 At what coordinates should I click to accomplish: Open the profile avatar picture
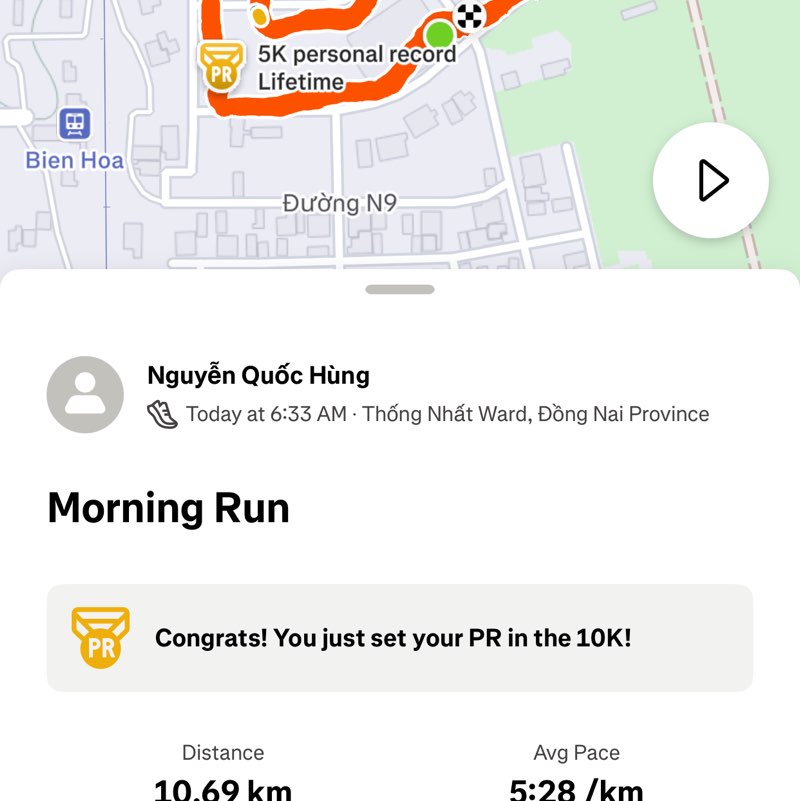pyautogui.click(x=84, y=393)
